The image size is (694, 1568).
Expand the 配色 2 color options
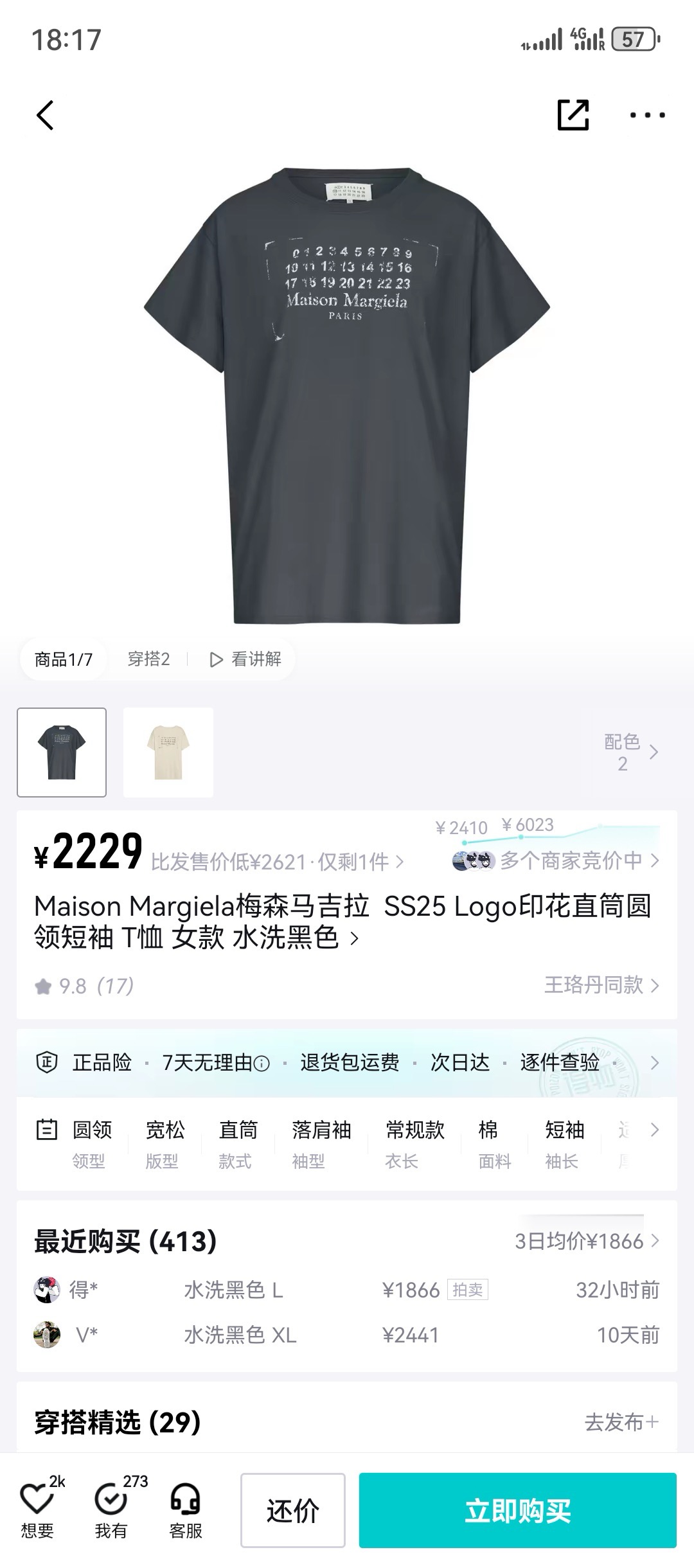(631, 752)
